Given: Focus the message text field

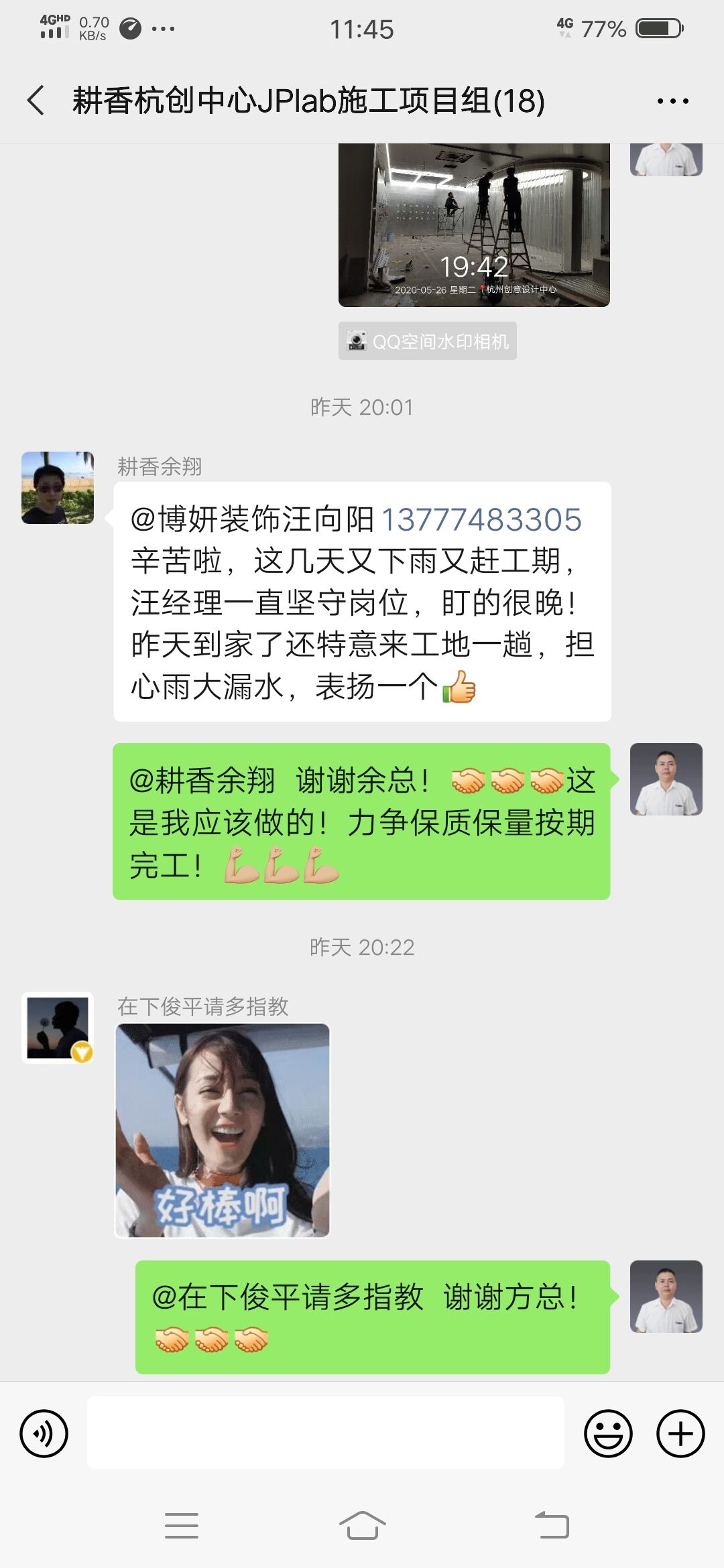Looking at the screenshot, I should pyautogui.click(x=326, y=1433).
